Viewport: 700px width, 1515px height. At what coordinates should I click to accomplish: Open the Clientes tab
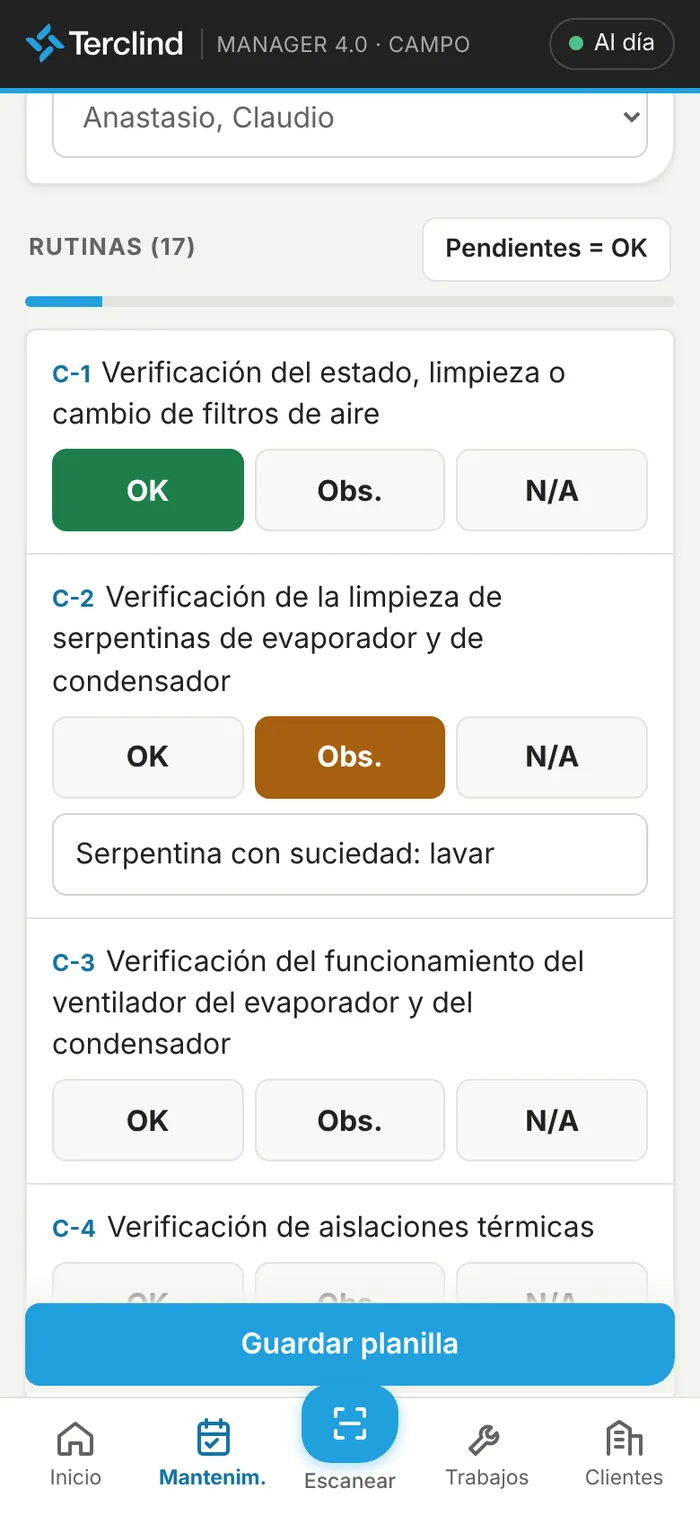point(624,1453)
